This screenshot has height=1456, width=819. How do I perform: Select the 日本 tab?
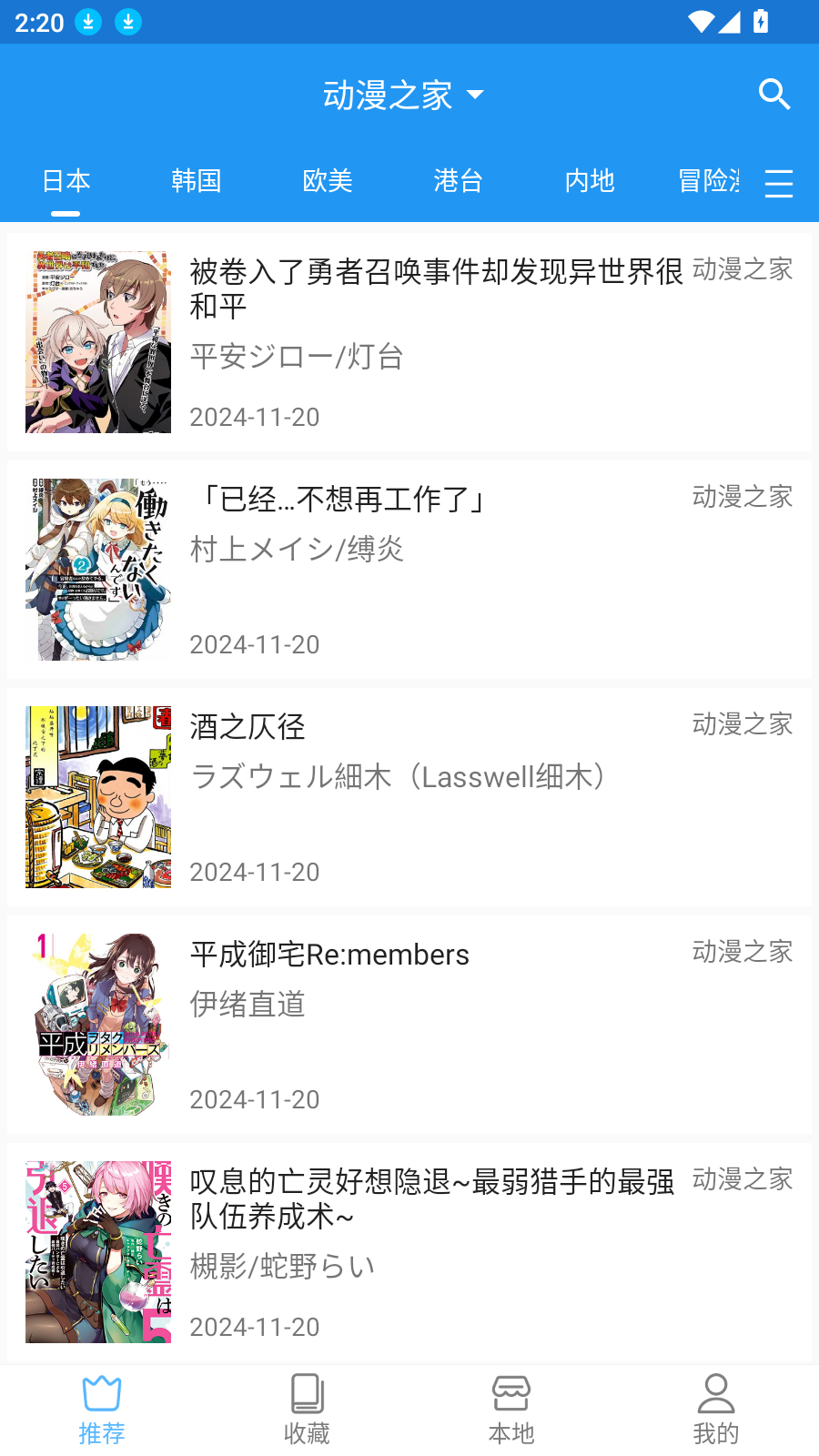tap(66, 181)
